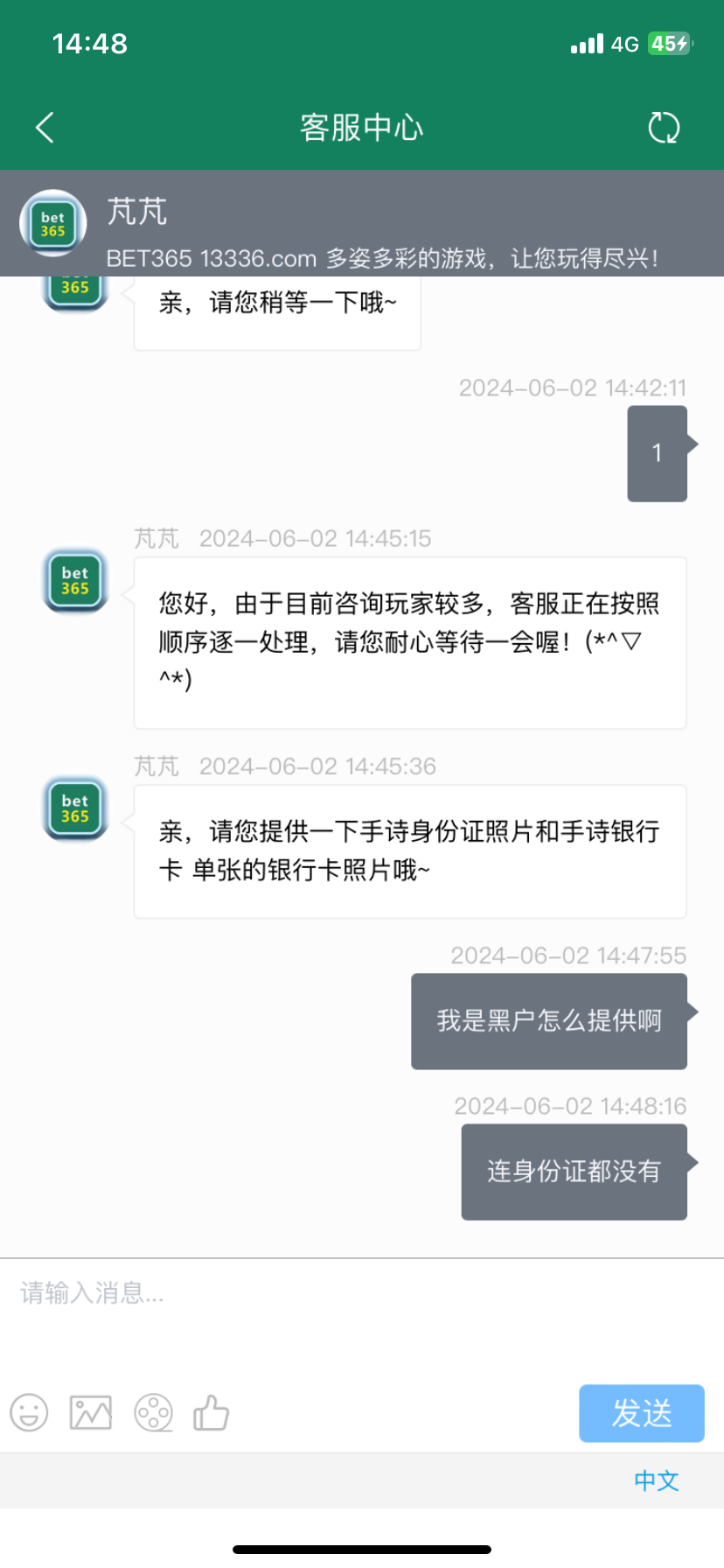The height and width of the screenshot is (1568, 724).
Task: Switch language via the 中文 option
Action: click(656, 1480)
